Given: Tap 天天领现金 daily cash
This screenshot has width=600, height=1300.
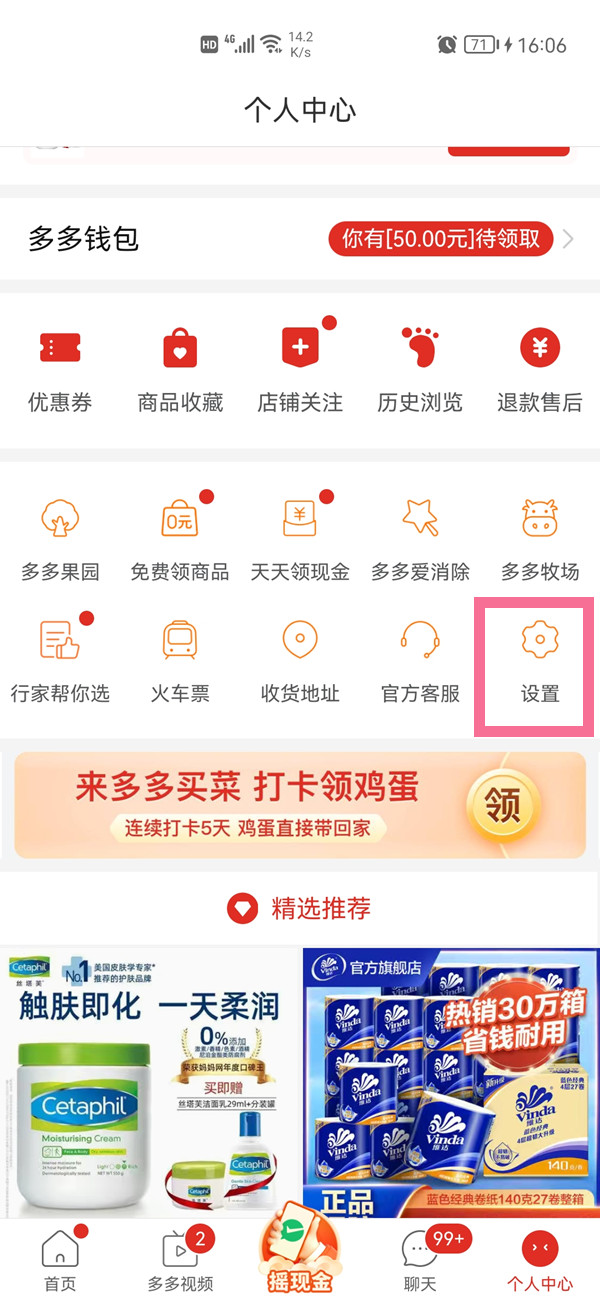Looking at the screenshot, I should coord(300,540).
